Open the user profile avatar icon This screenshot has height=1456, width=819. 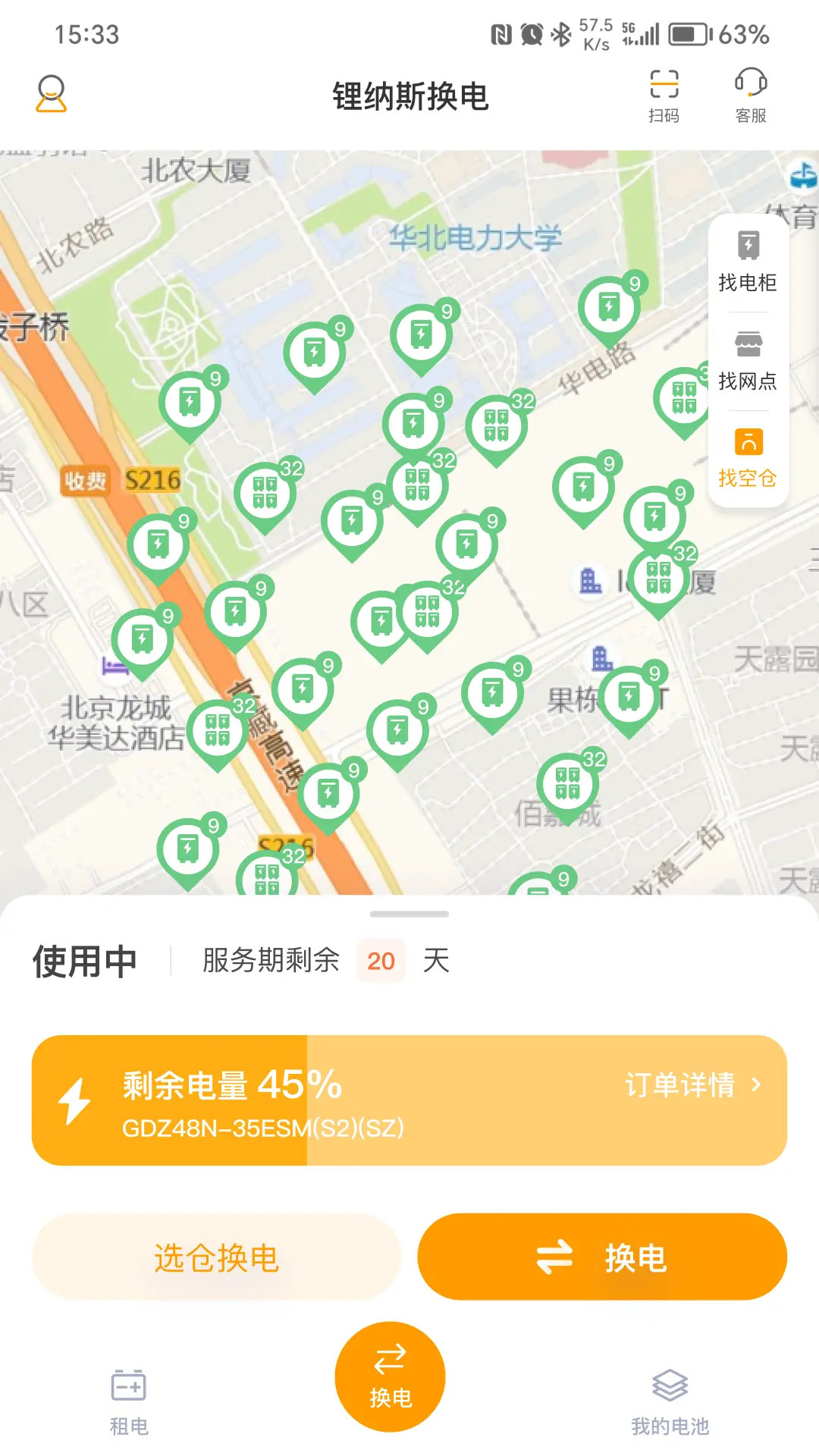(52, 94)
